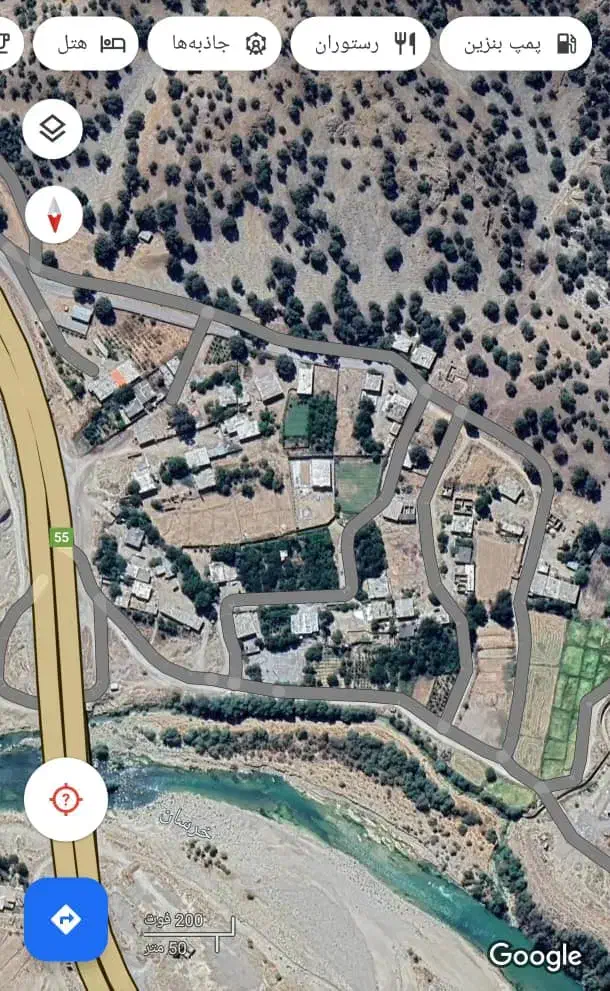Open the map layers selector
Image resolution: width=610 pixels, height=991 pixels.
[x=52, y=129]
